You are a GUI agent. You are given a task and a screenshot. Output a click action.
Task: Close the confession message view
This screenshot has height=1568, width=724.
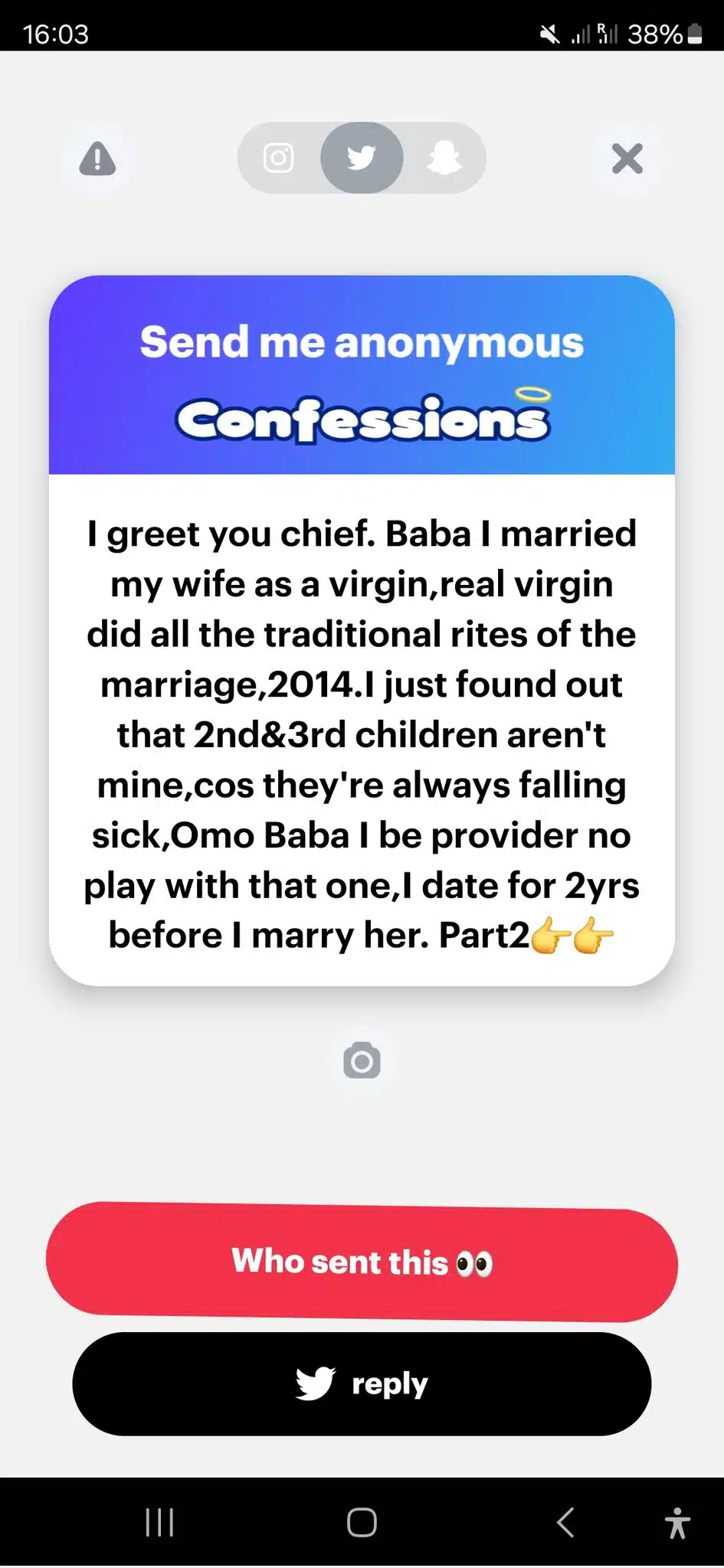[x=627, y=159]
